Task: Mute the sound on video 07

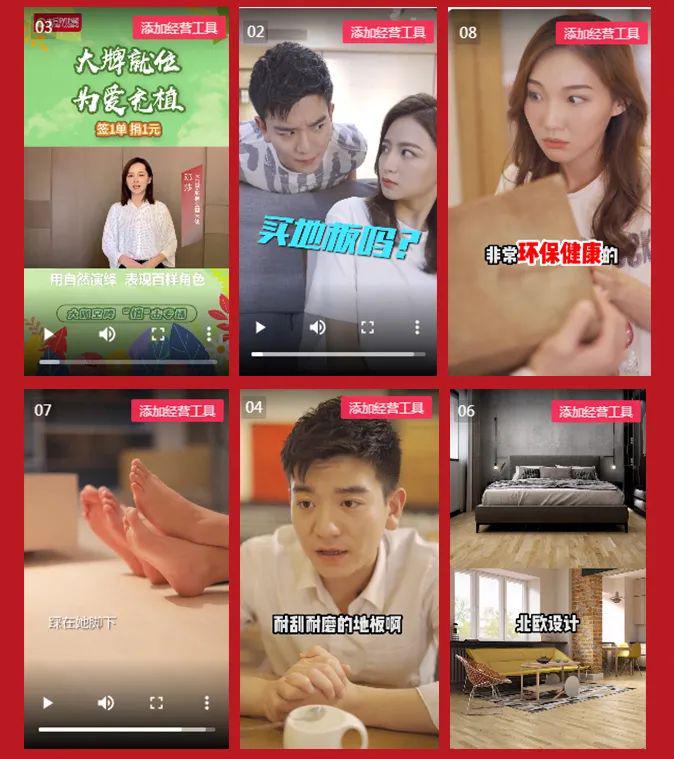Action: pos(105,703)
